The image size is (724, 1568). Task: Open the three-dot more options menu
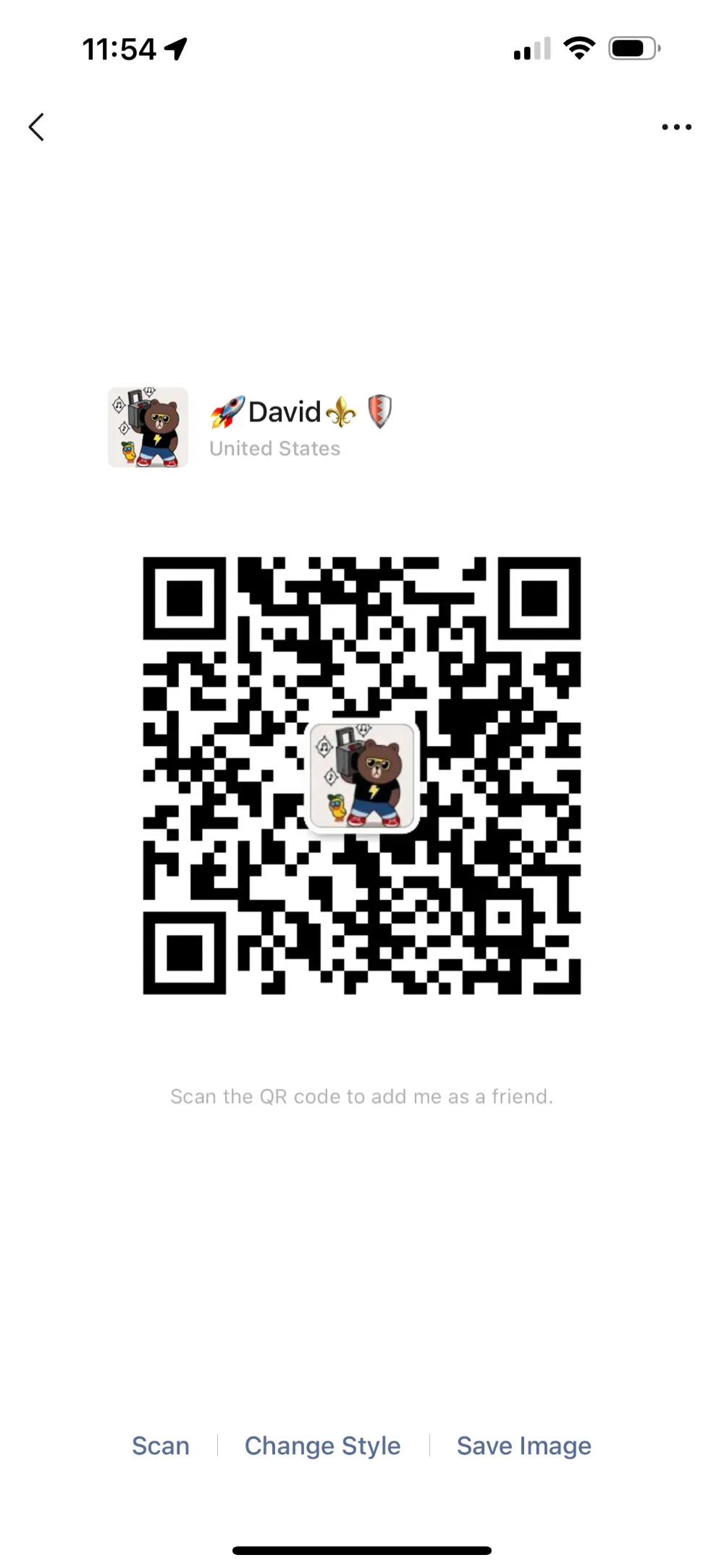point(676,127)
